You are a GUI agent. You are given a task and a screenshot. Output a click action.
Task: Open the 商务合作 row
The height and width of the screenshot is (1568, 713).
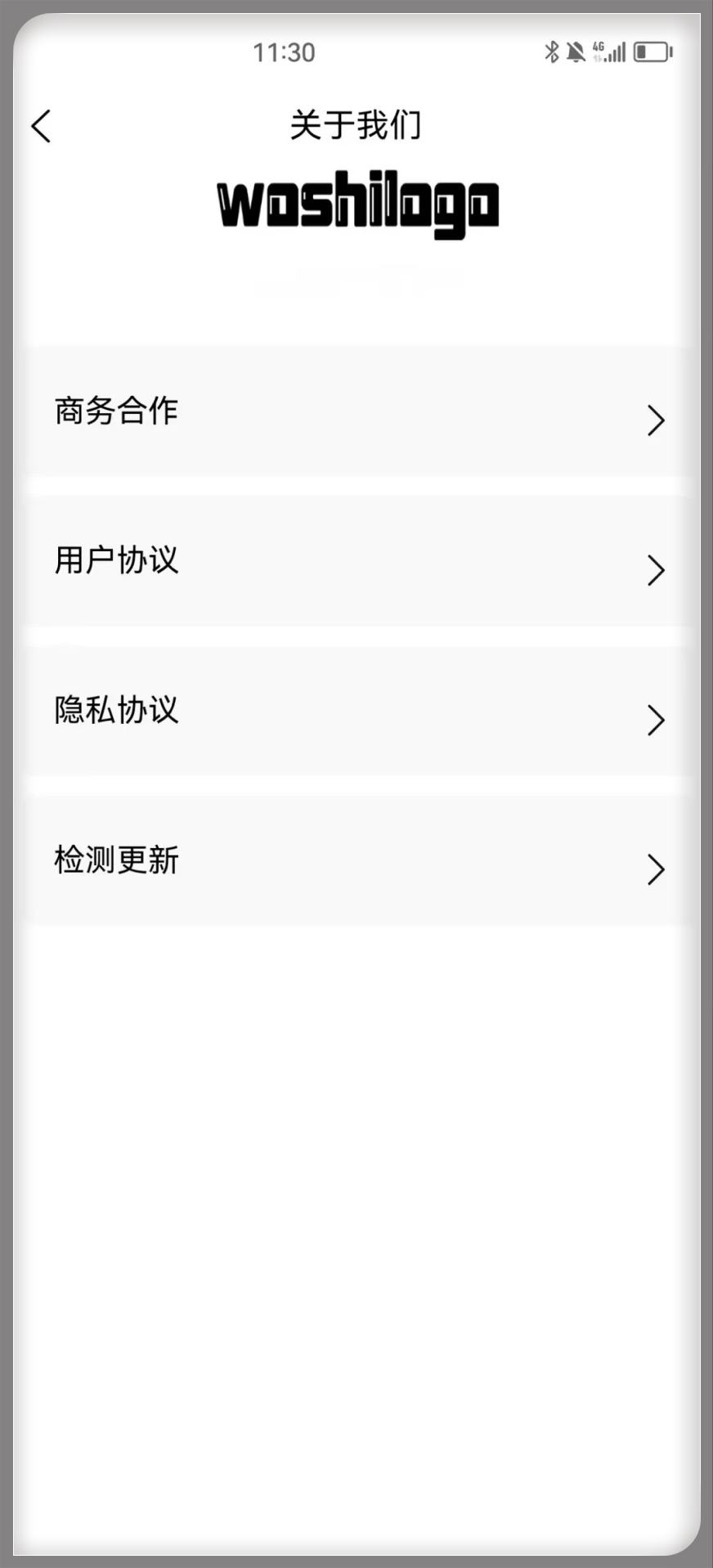click(356, 411)
